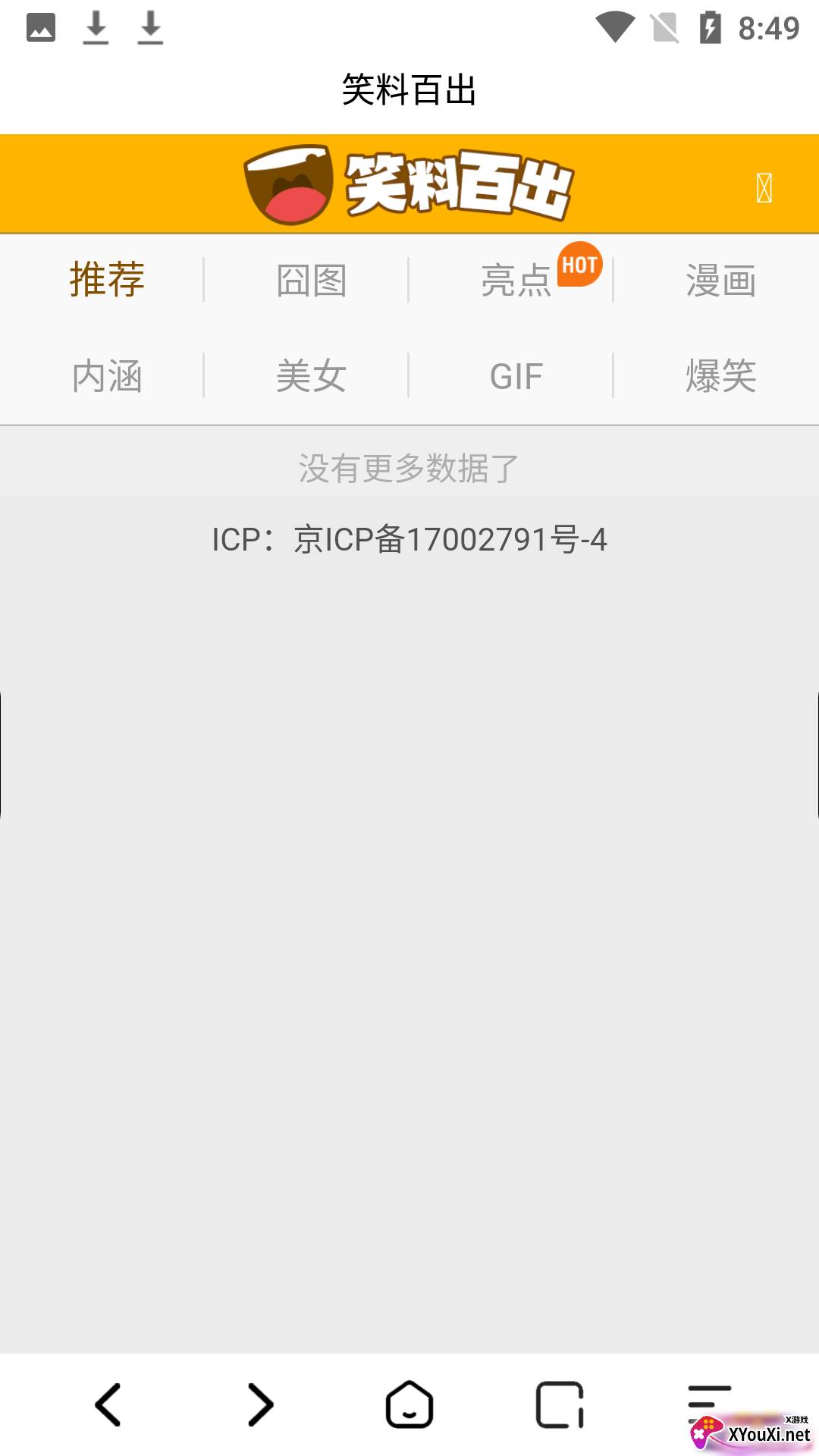
Task: Open the browser home page
Action: (x=409, y=1404)
